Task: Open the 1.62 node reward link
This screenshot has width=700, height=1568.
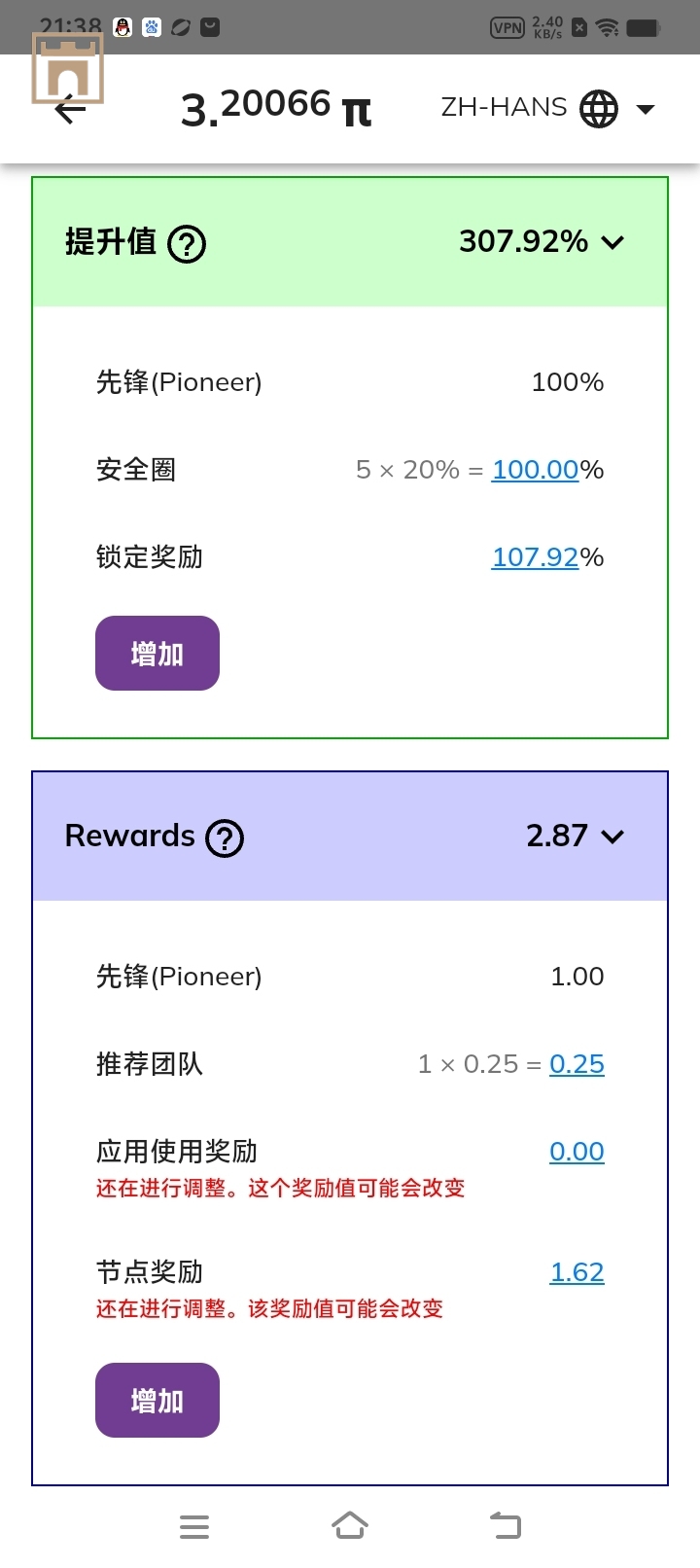Action: (577, 1272)
